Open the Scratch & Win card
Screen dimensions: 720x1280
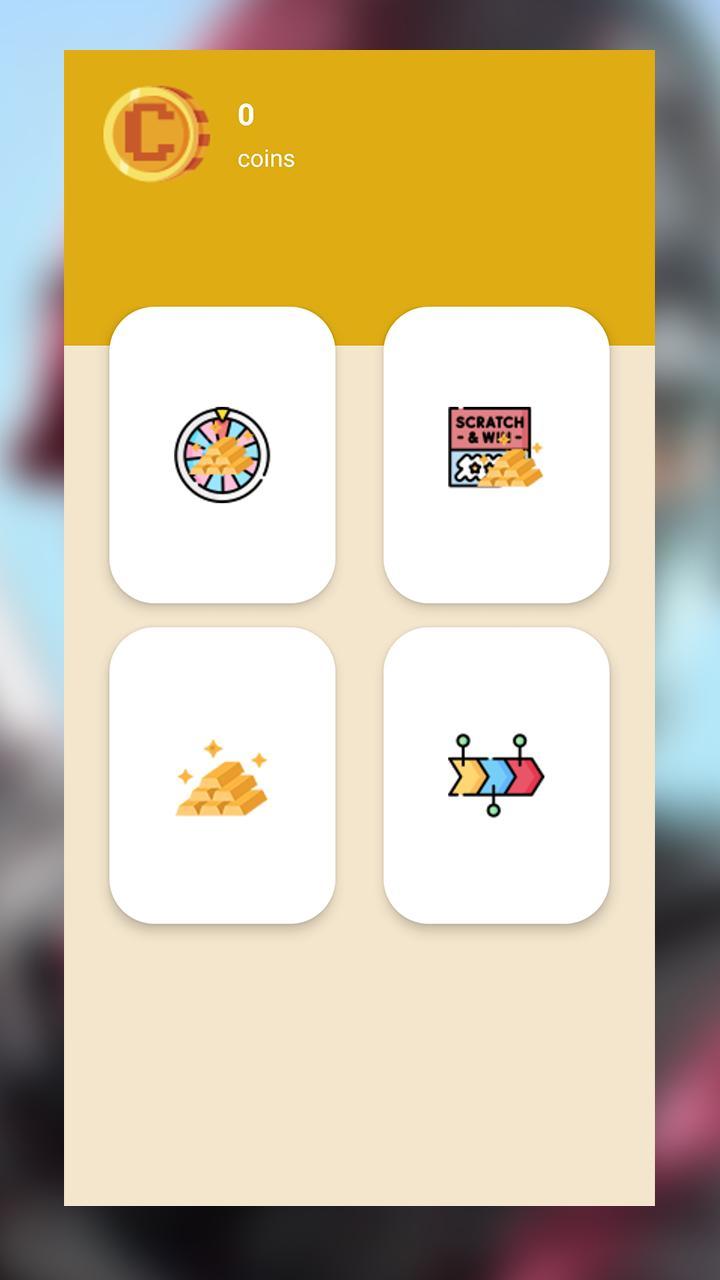496,455
